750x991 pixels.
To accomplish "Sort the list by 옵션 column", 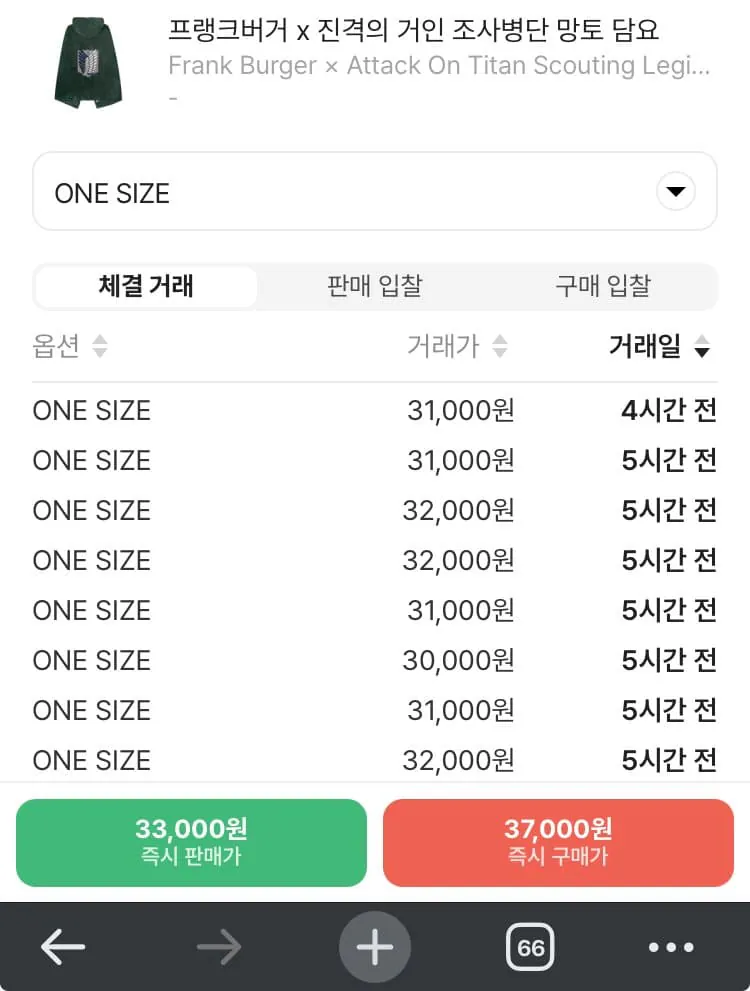I will click(x=70, y=347).
